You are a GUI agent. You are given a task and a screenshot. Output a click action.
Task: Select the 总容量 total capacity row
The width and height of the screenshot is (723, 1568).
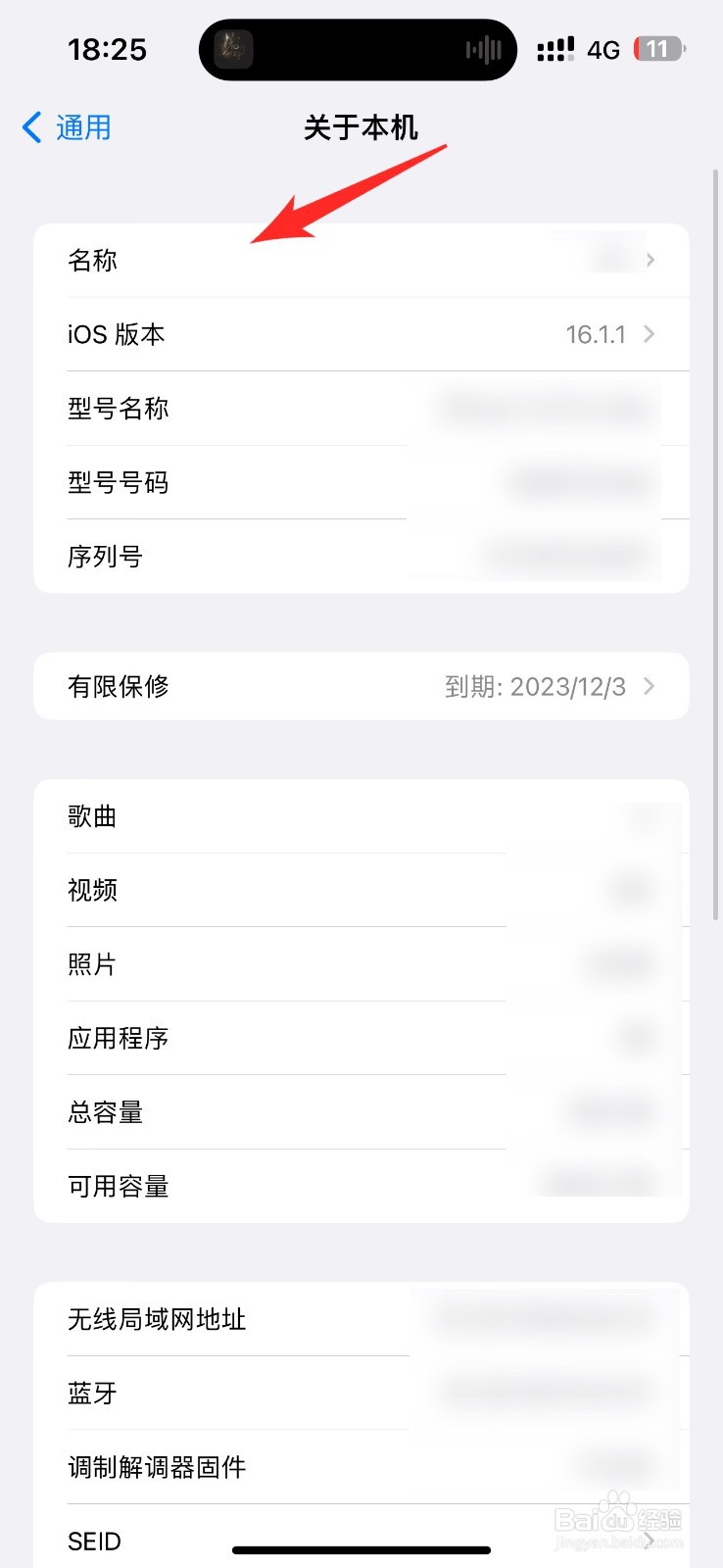pyautogui.click(x=361, y=1112)
